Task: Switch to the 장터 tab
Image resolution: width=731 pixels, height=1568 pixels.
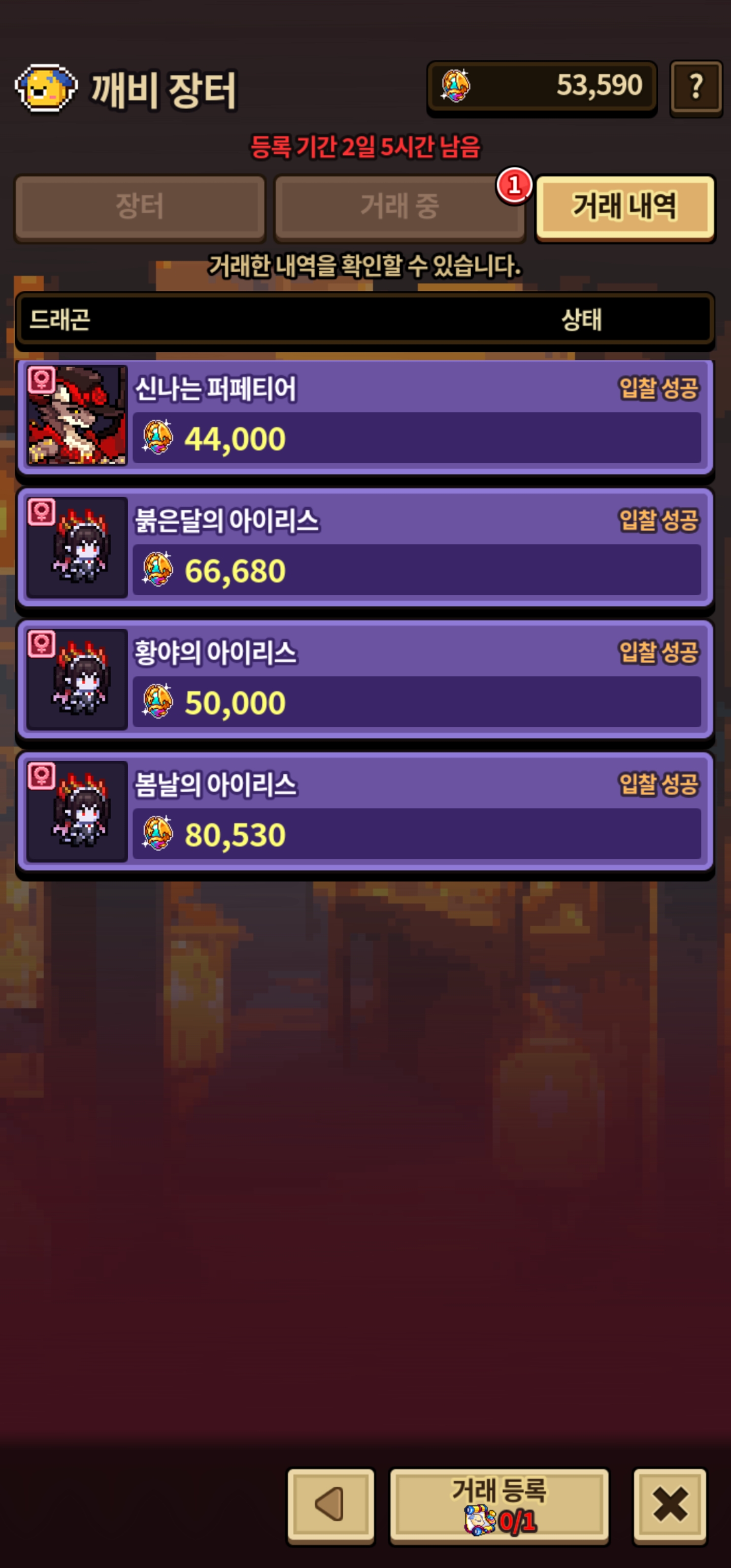Action: click(x=140, y=207)
